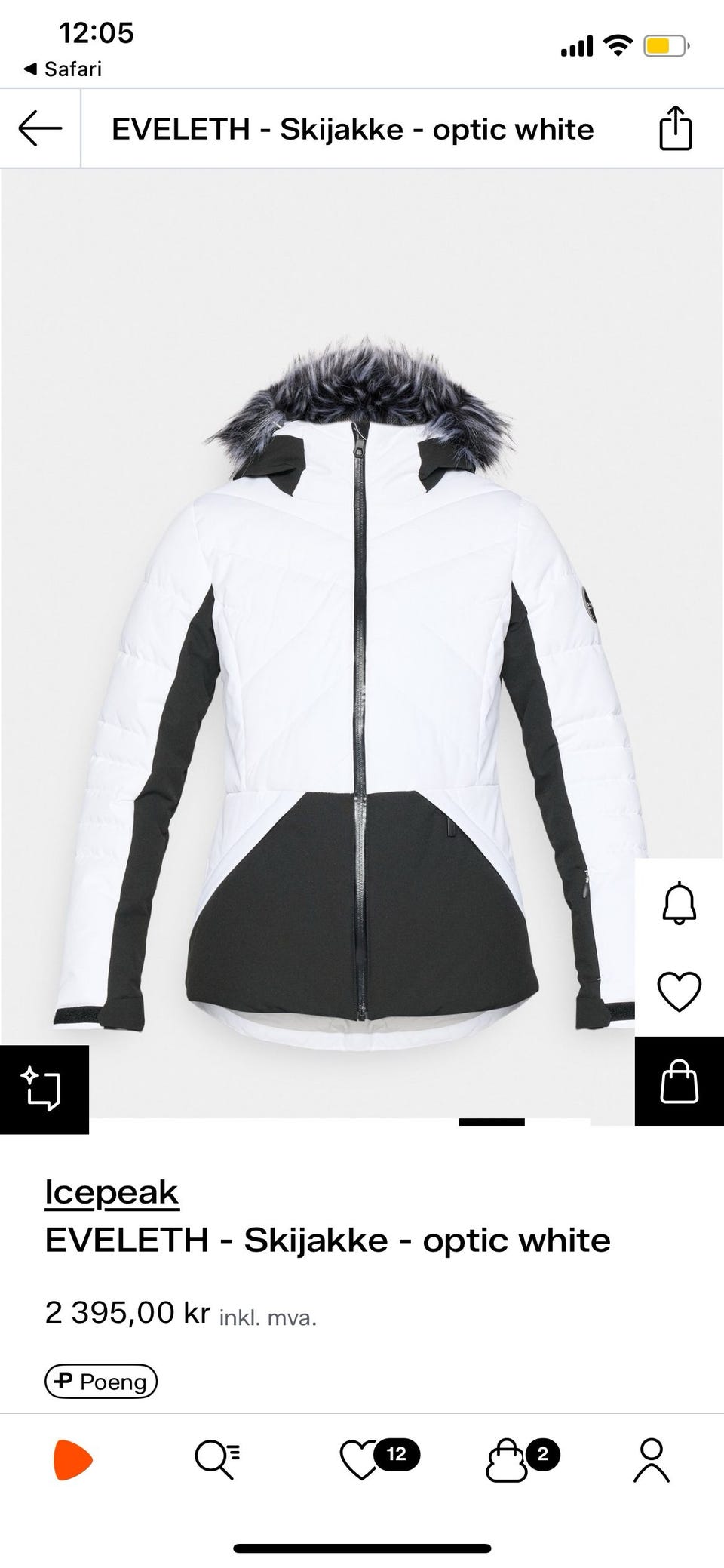
Task: Add the jacket to the shopping bag
Action: point(680,1081)
